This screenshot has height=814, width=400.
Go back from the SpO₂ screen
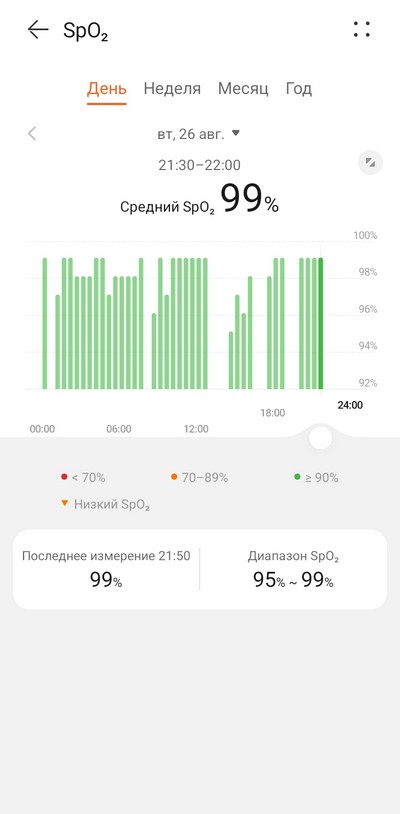click(38, 30)
